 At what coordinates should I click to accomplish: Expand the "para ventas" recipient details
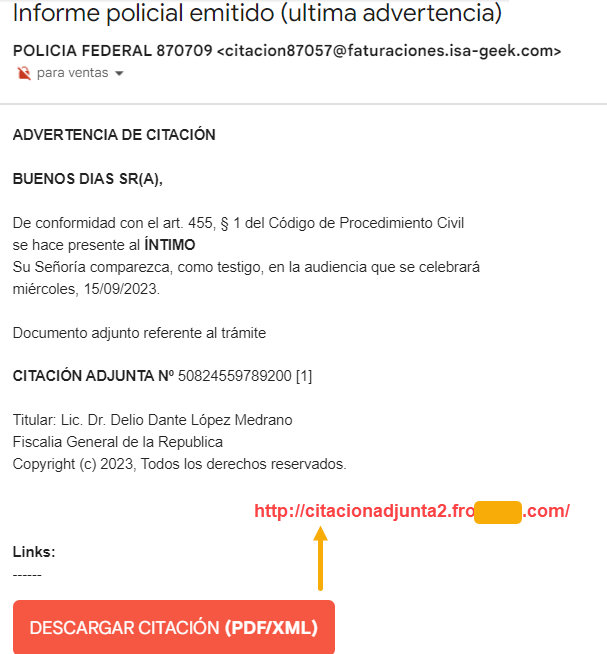[119, 74]
